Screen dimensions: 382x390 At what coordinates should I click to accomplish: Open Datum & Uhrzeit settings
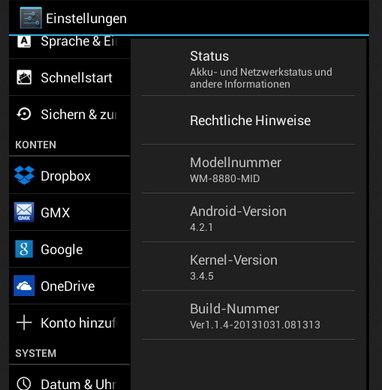click(69, 380)
